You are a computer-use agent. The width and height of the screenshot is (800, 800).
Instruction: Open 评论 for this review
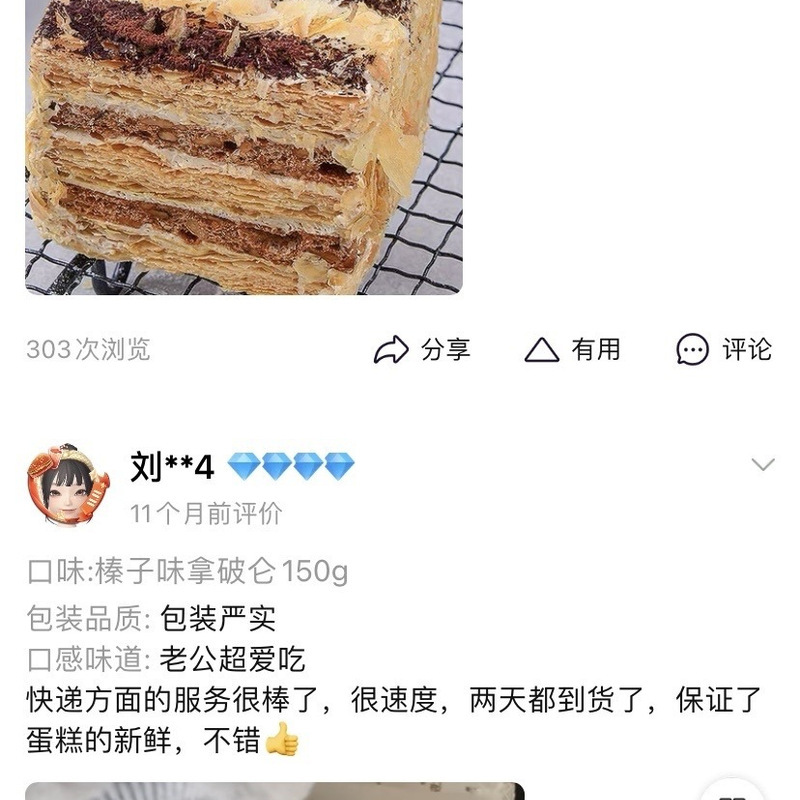[x=724, y=349]
